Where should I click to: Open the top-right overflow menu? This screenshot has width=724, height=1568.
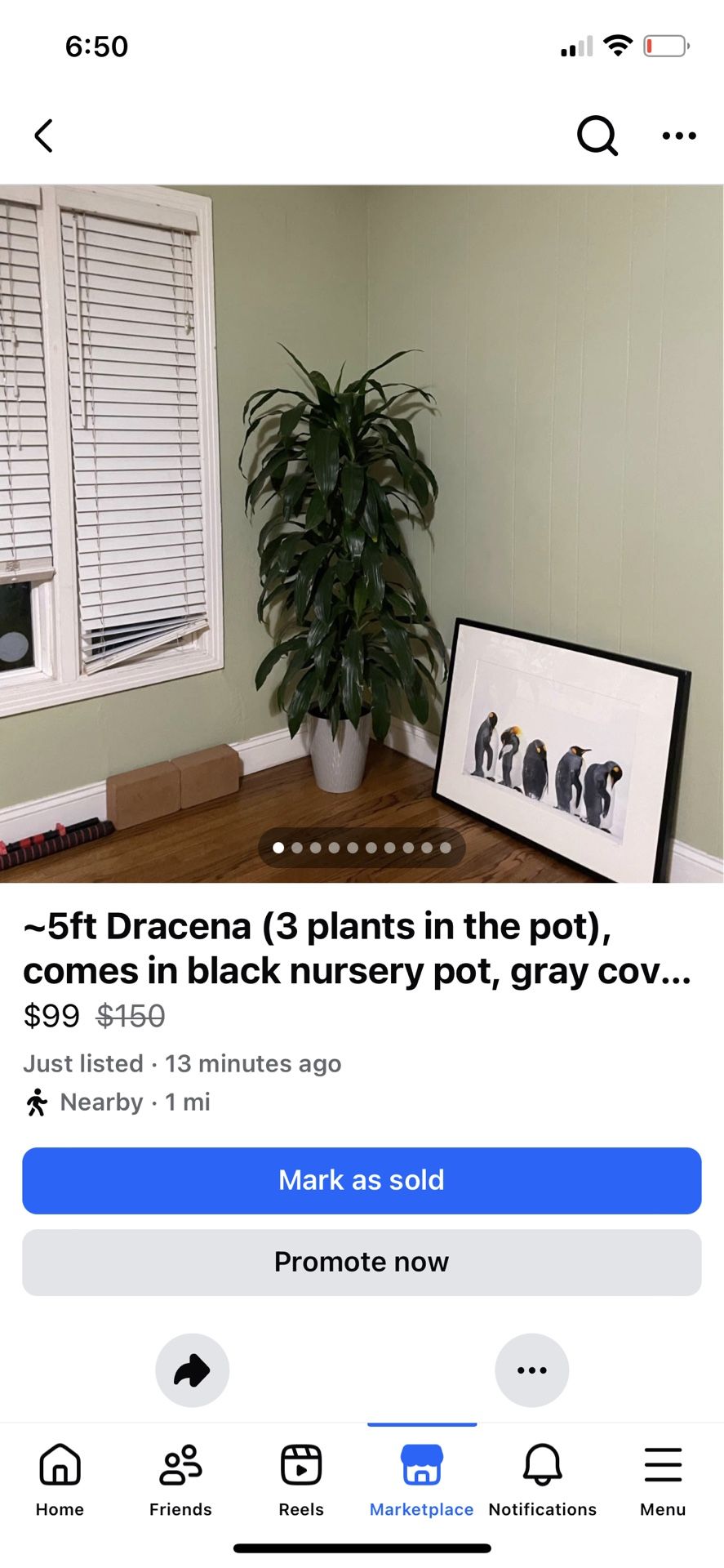click(679, 136)
